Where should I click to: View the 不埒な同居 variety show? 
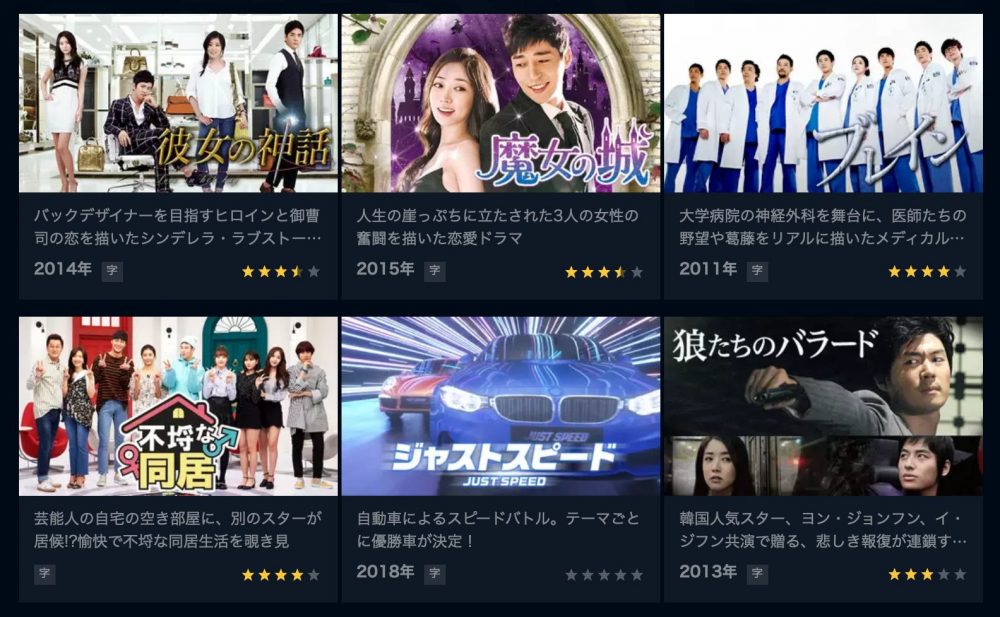pos(178,406)
